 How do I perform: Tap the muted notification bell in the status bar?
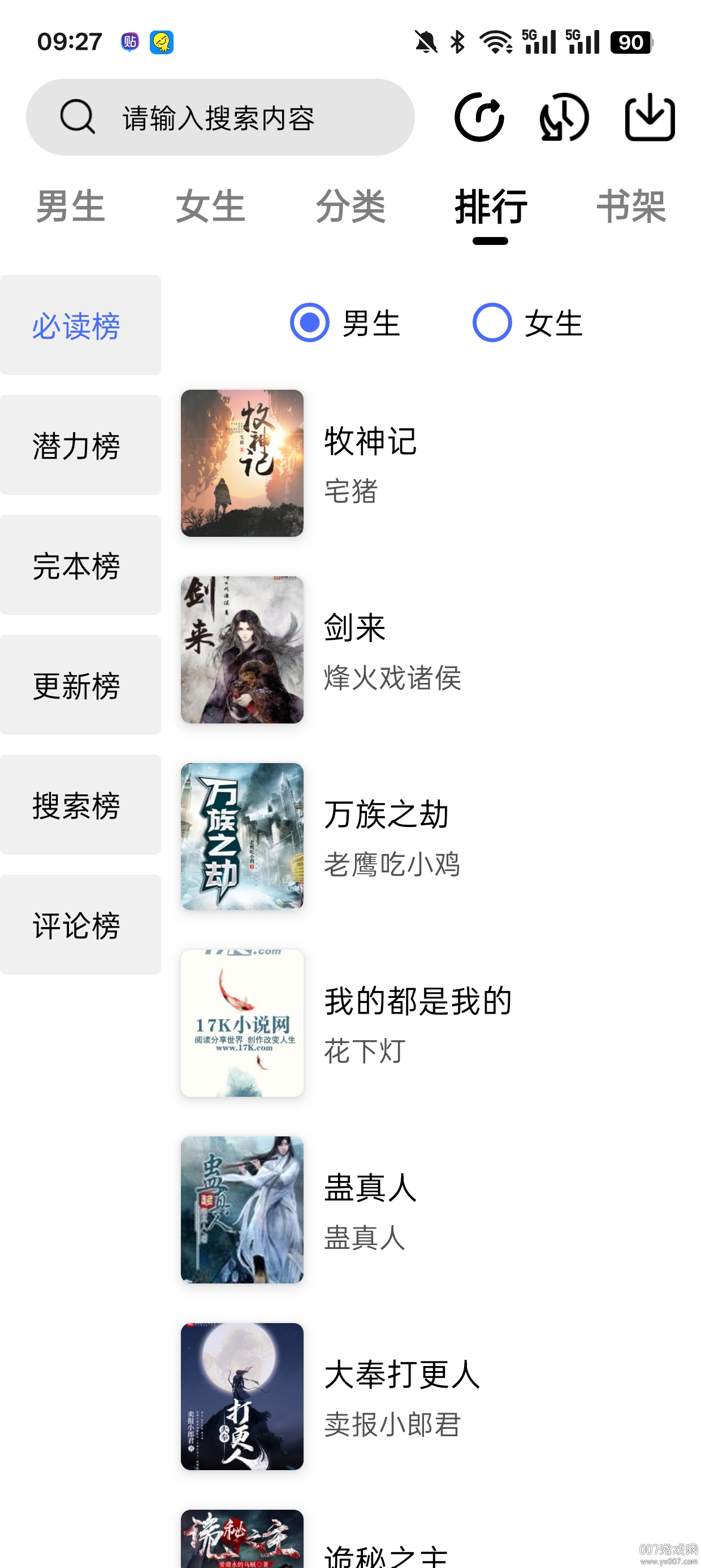426,40
